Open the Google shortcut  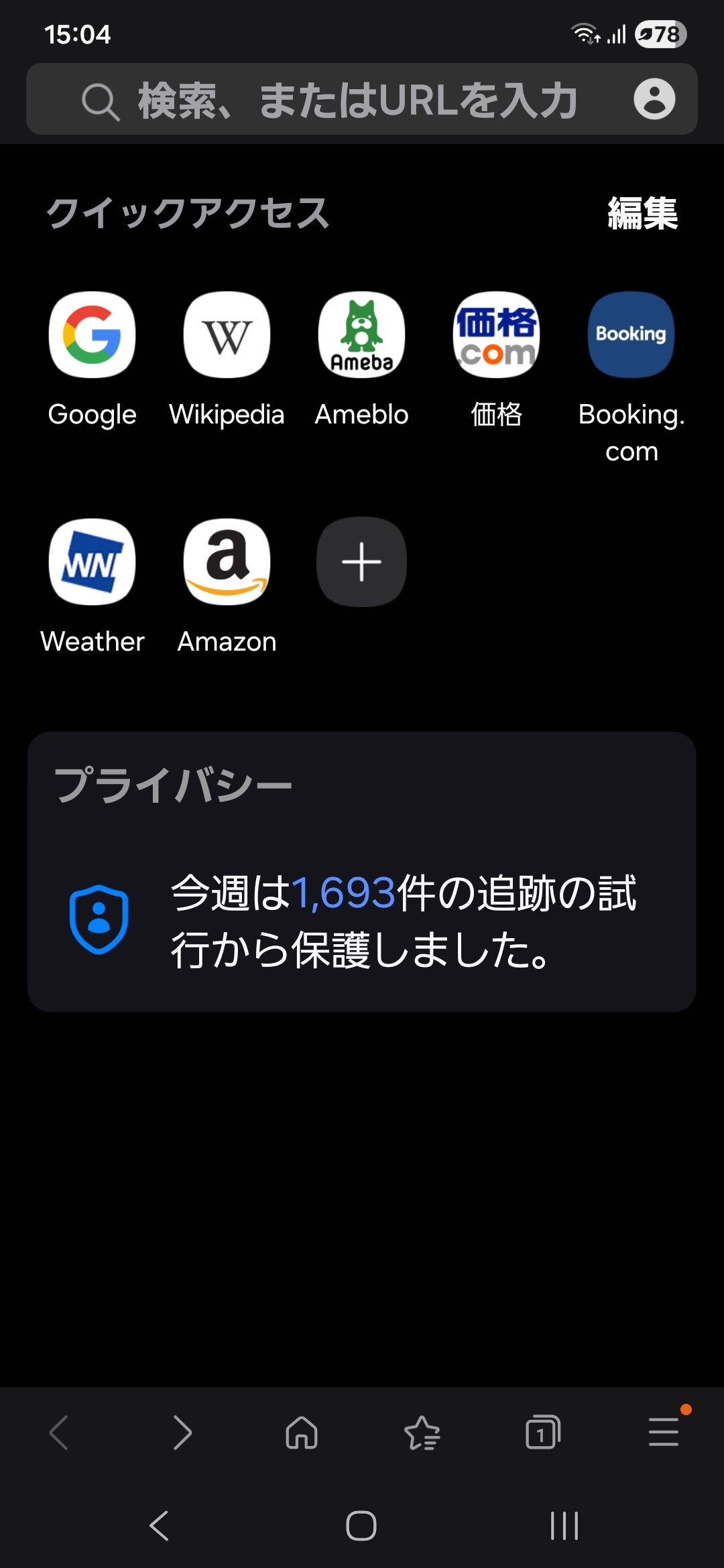(x=93, y=335)
